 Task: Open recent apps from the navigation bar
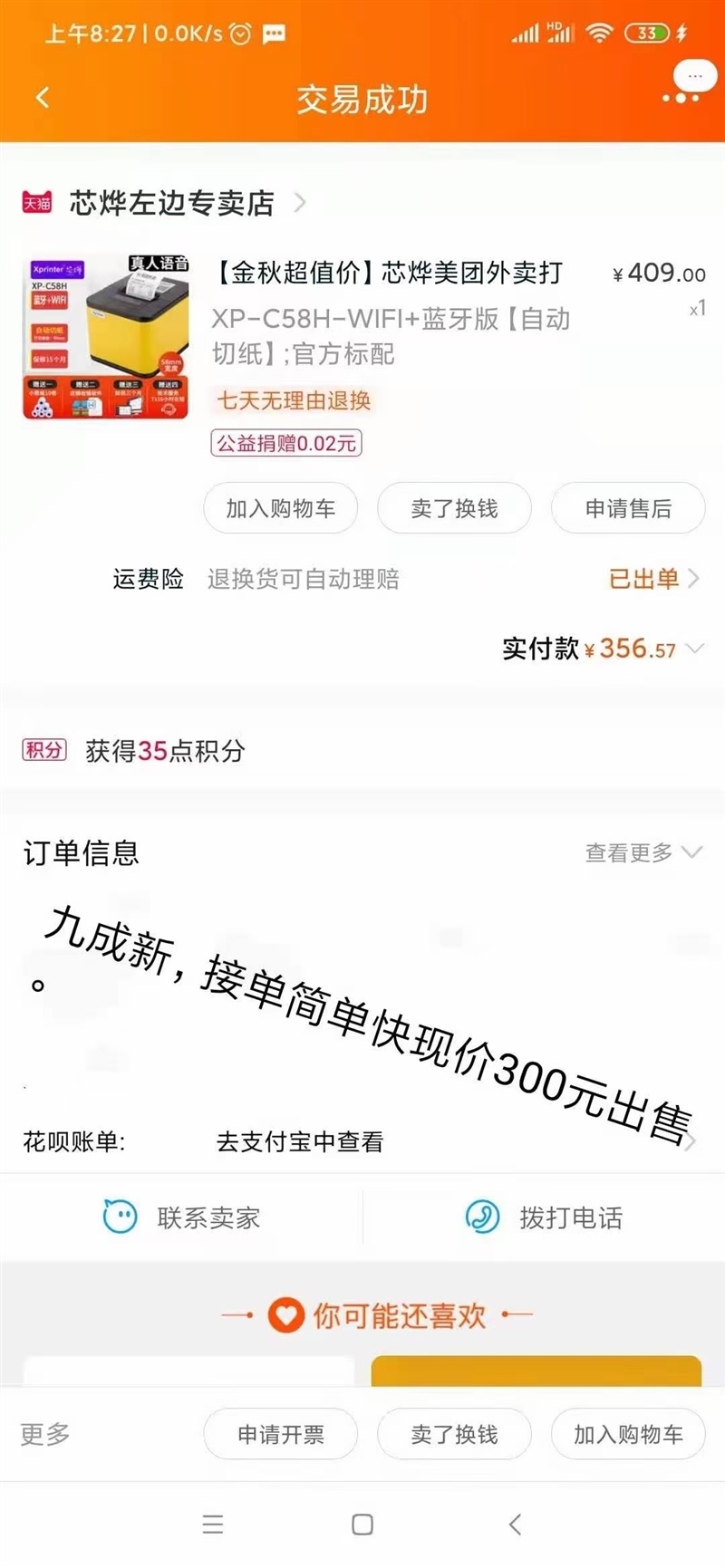click(x=213, y=1525)
